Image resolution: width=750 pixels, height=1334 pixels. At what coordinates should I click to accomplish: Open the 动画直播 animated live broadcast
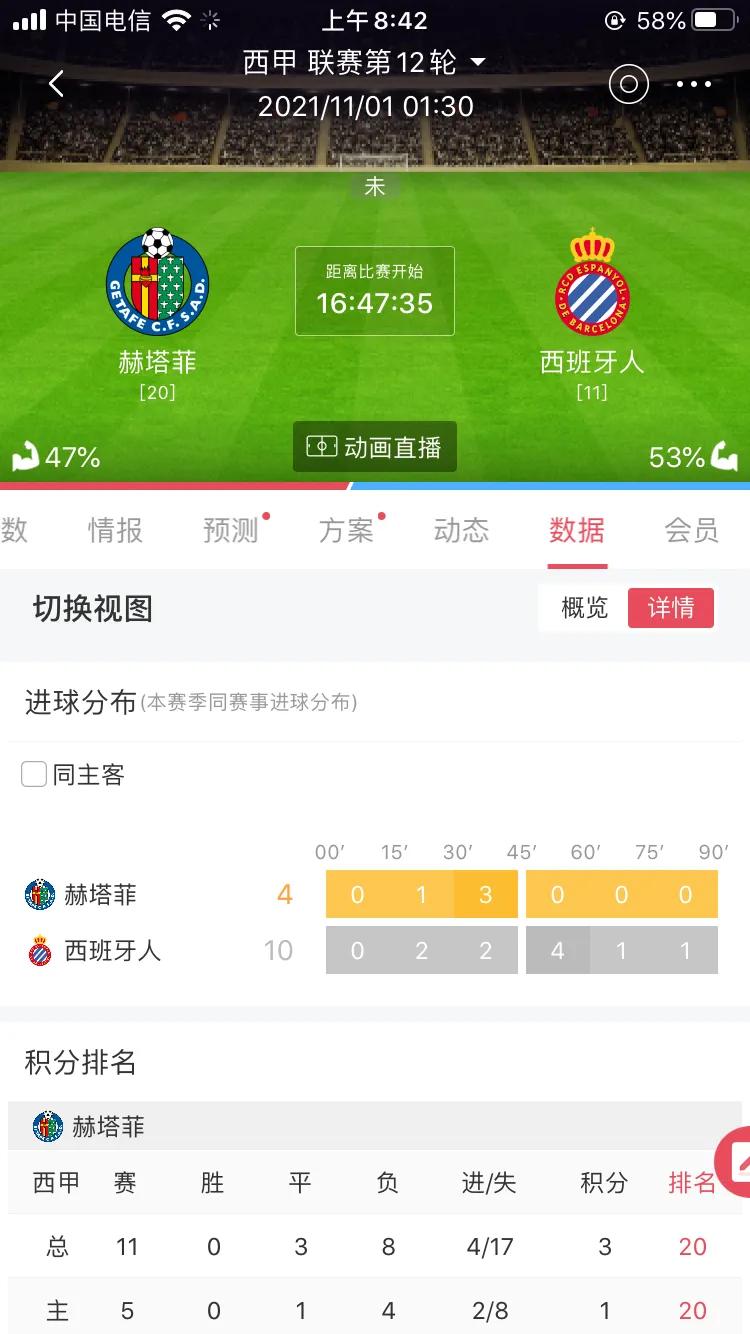[375, 447]
